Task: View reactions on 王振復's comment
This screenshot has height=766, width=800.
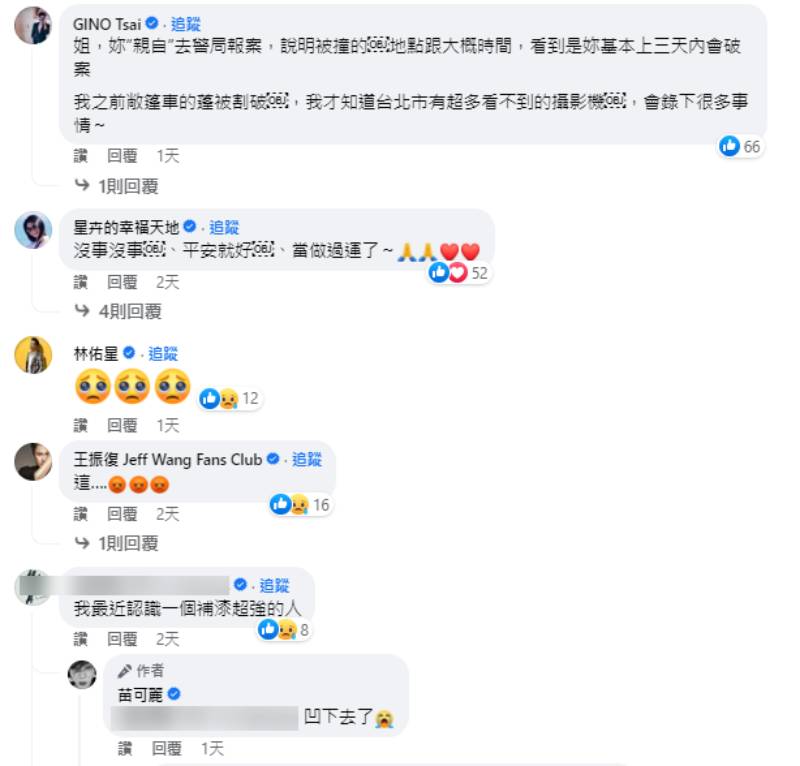Action: tap(300, 505)
